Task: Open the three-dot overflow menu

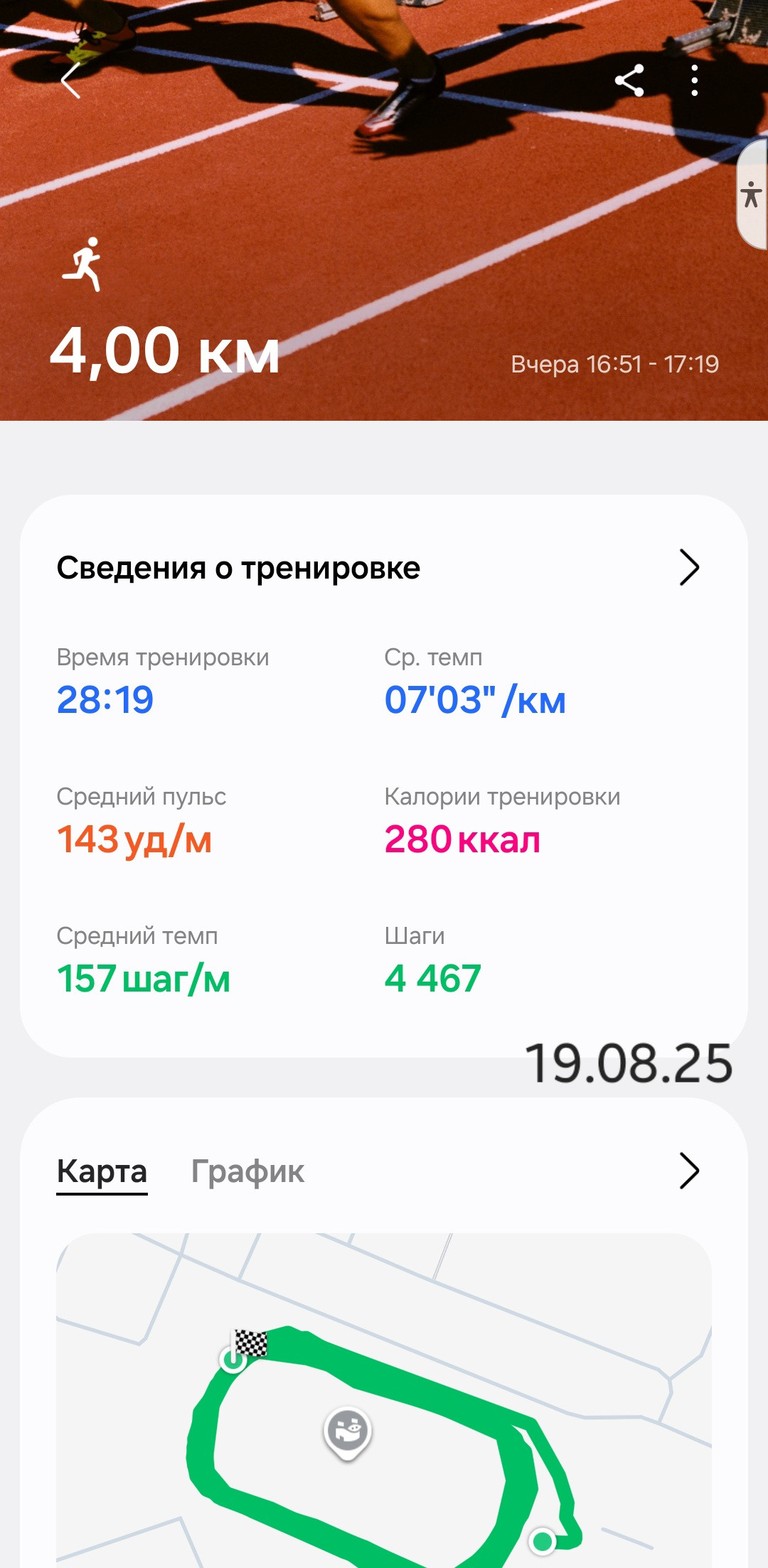Action: pos(695,80)
